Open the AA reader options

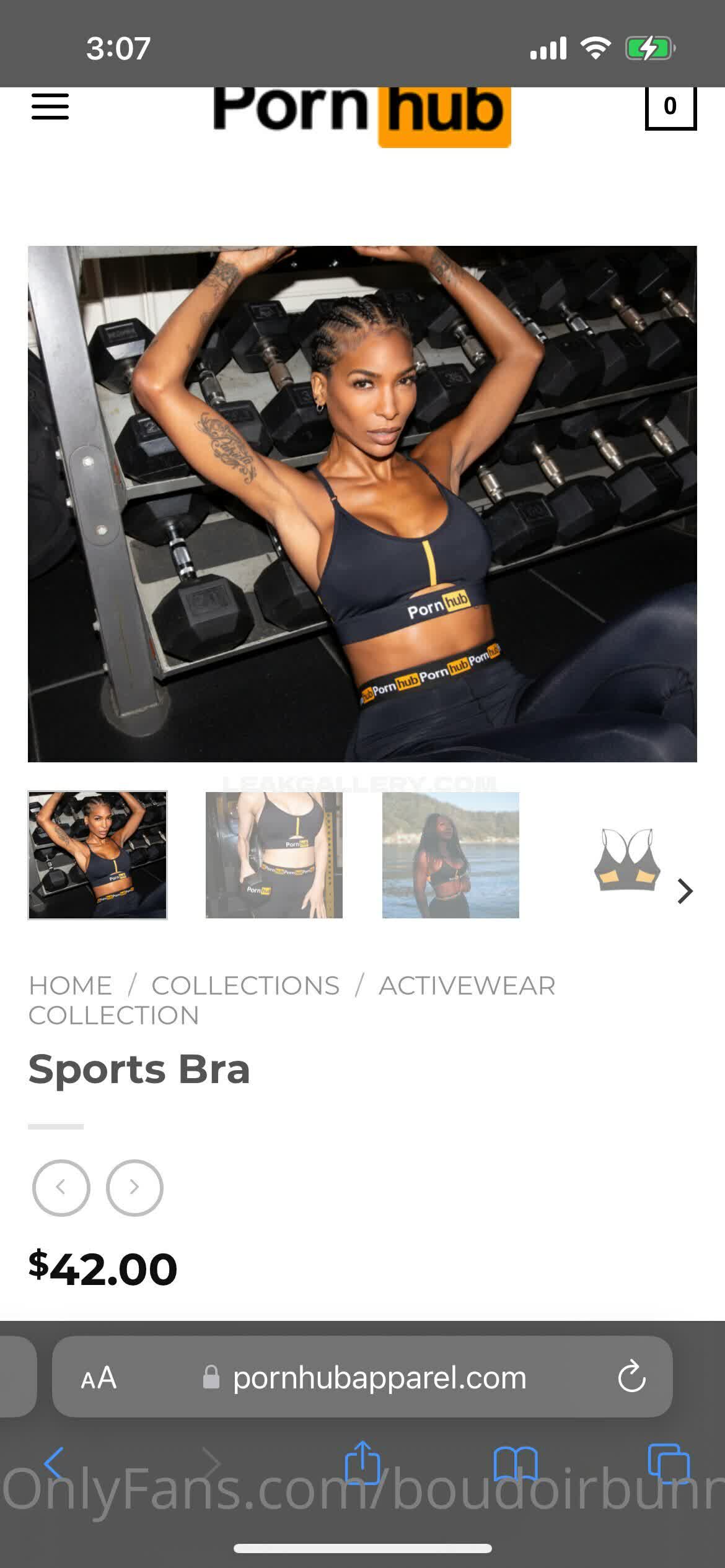point(99,1378)
